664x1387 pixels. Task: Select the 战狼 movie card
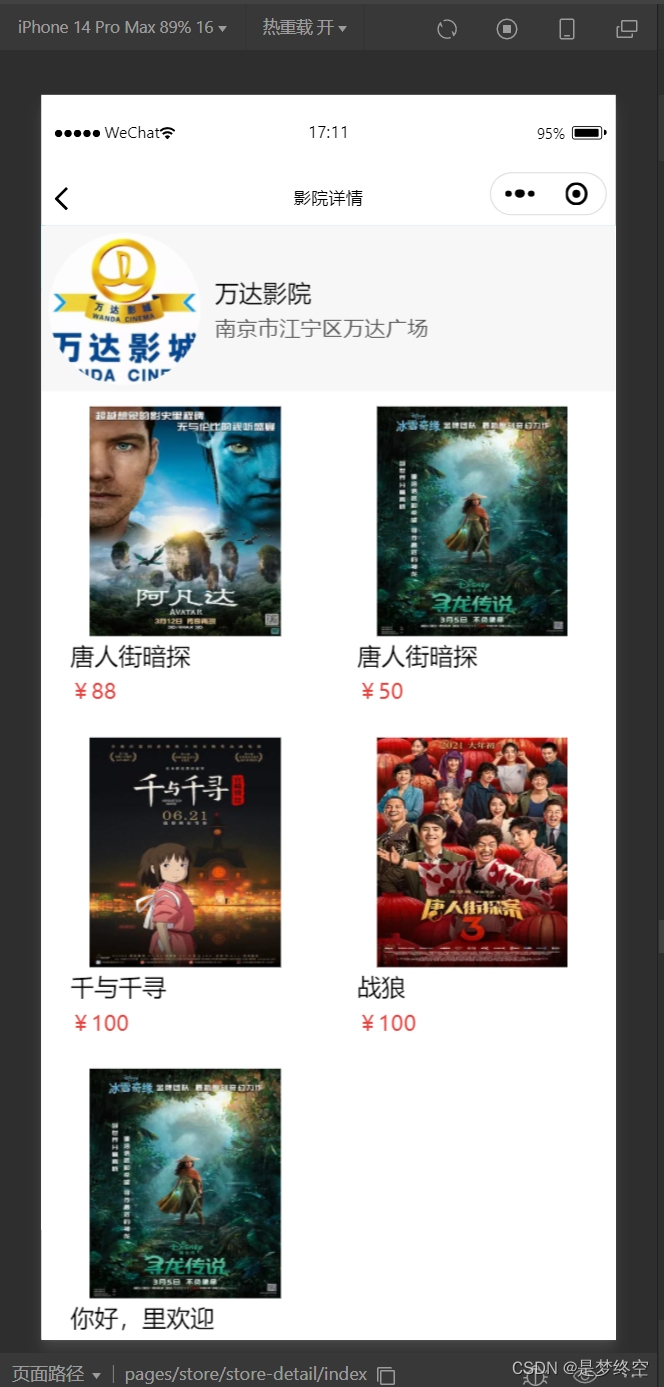click(x=472, y=852)
